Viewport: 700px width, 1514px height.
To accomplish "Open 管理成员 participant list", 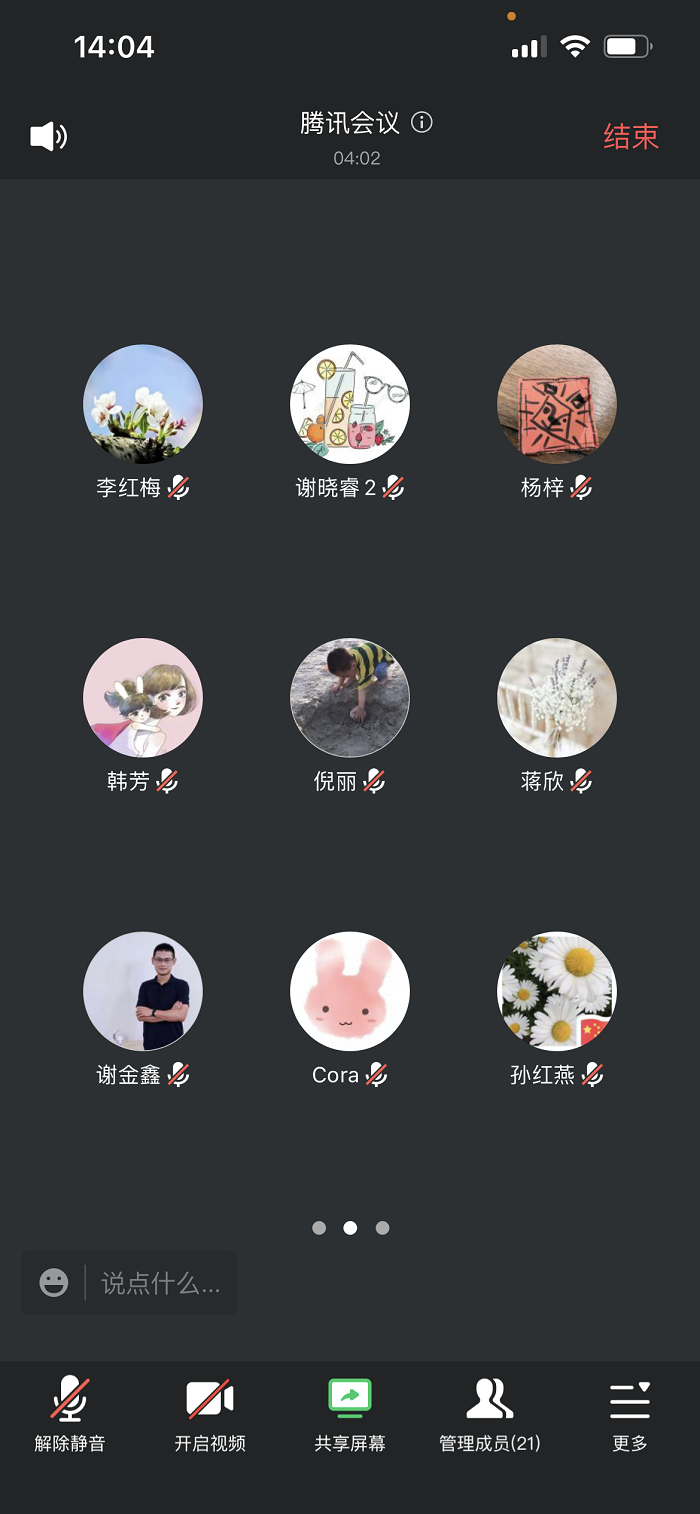I will point(490,1412).
